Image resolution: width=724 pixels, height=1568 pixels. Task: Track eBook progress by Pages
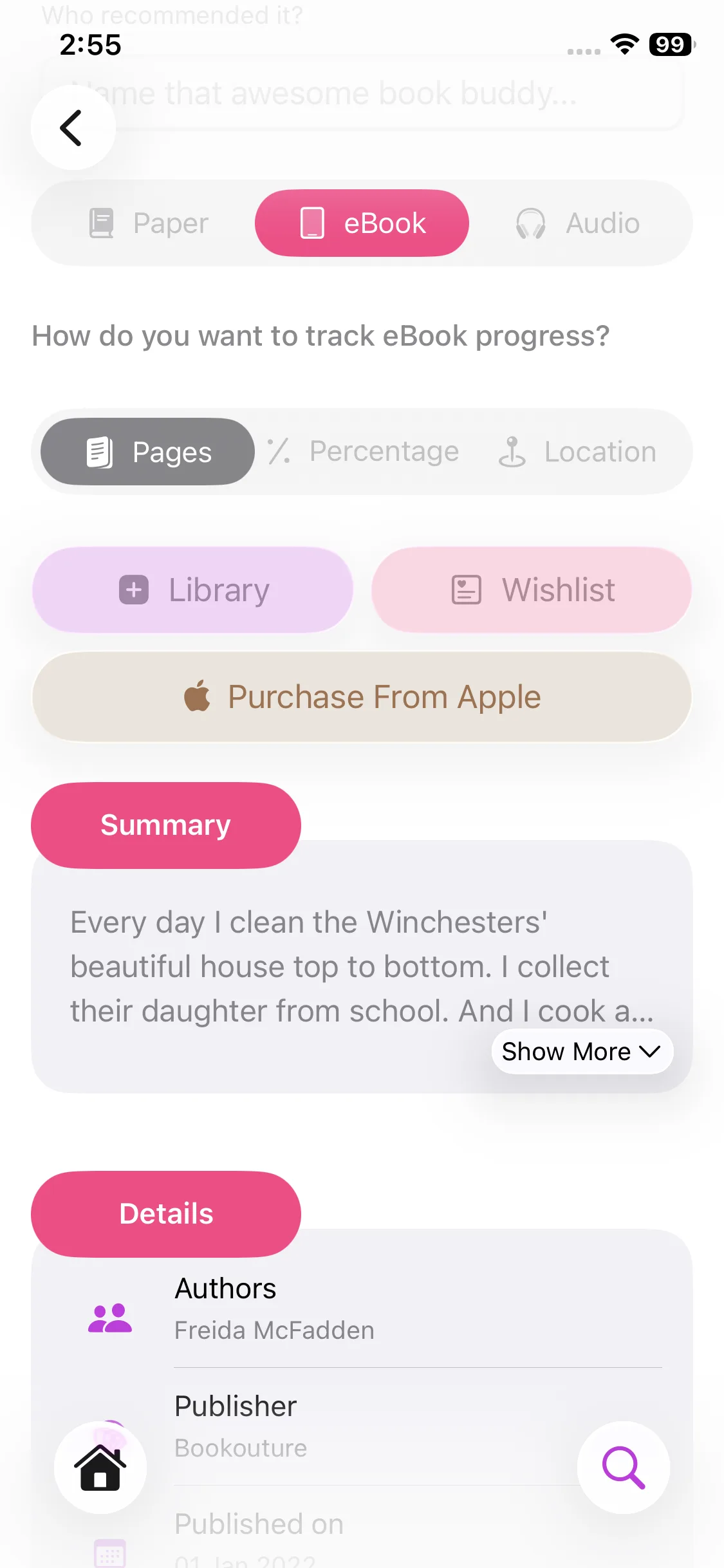click(148, 452)
